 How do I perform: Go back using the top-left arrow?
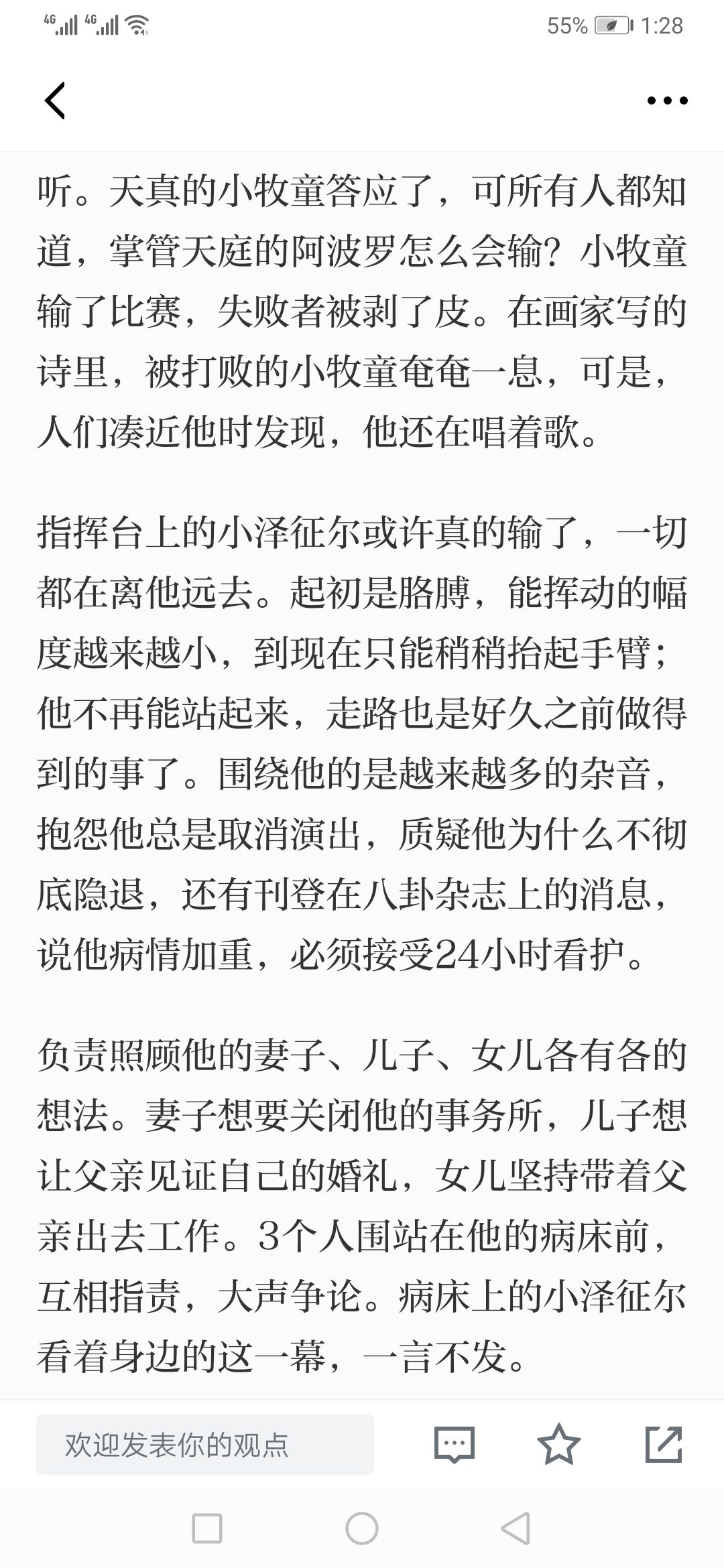click(x=55, y=101)
